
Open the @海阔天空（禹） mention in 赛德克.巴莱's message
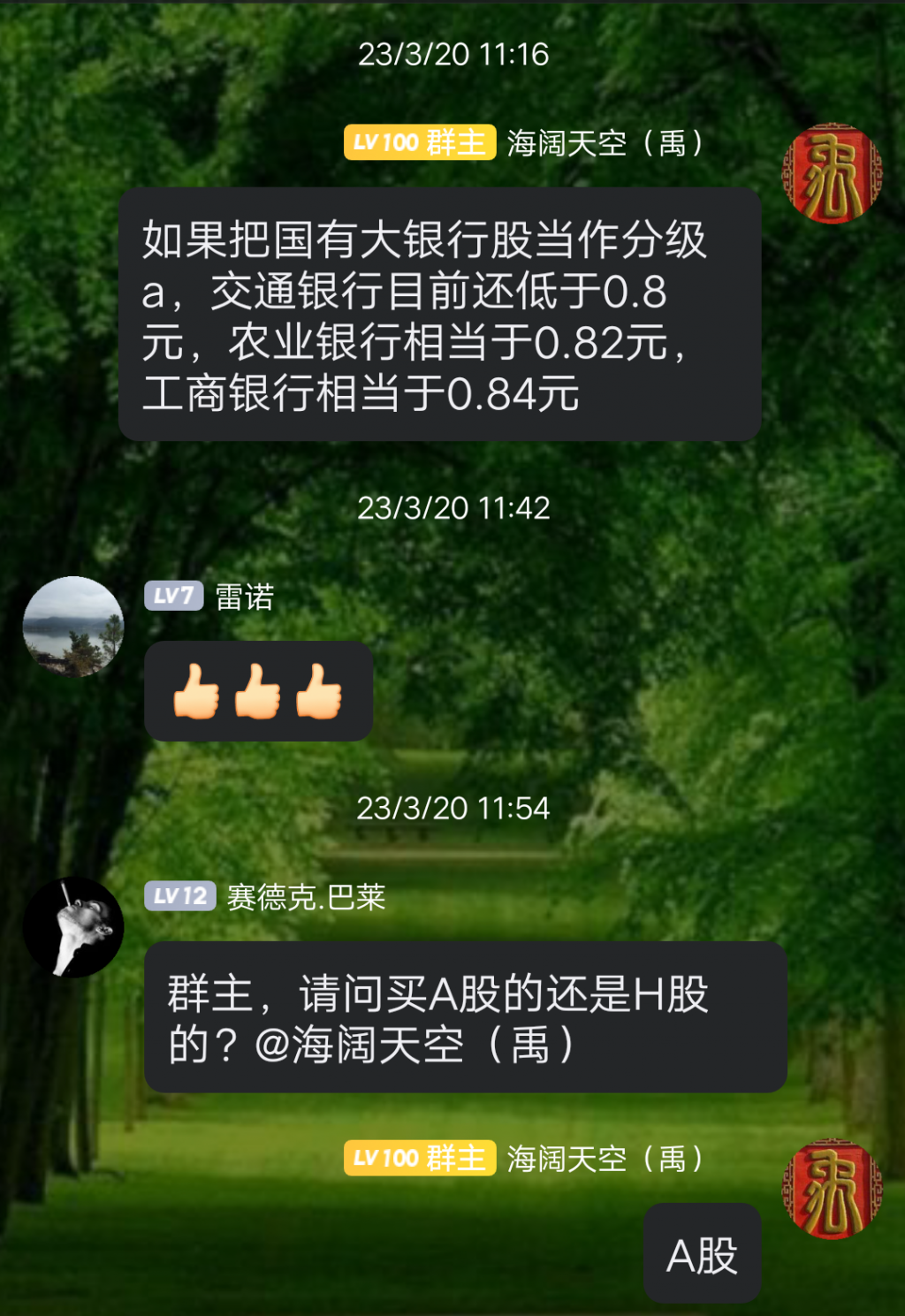coord(415,1046)
